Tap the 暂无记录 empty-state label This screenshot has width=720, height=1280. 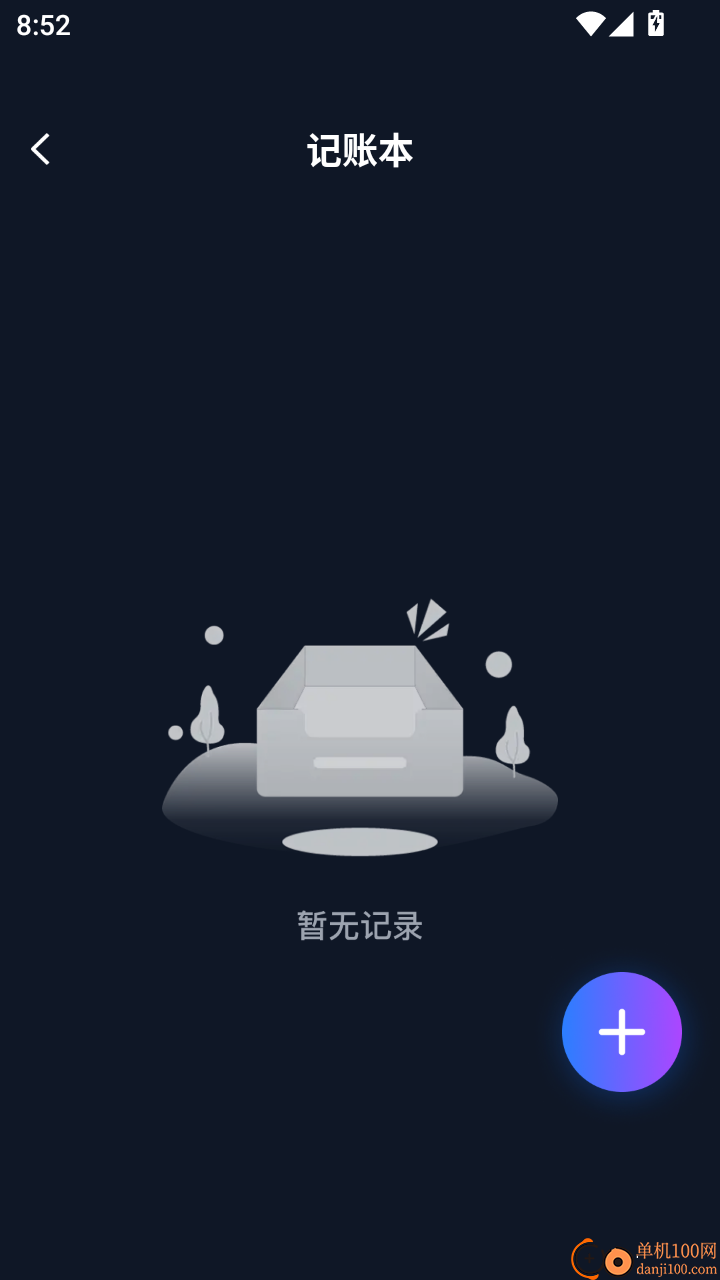coord(359,926)
